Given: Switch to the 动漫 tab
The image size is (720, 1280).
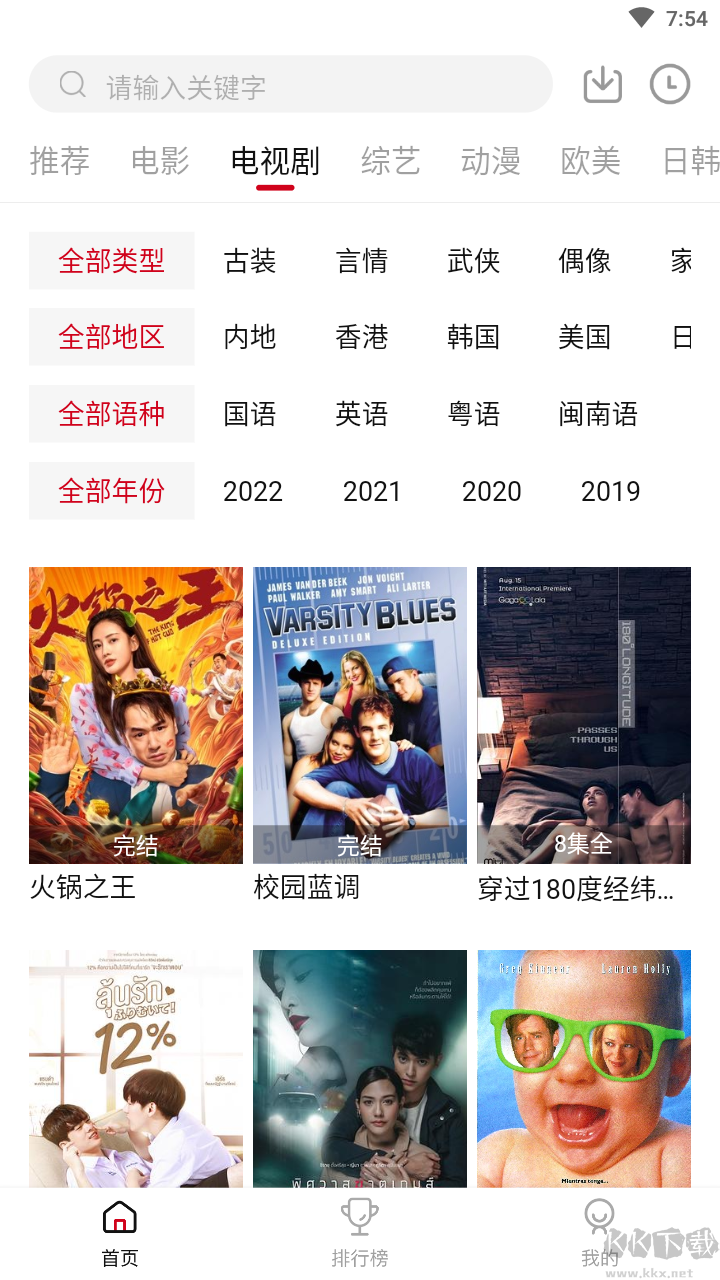Looking at the screenshot, I should [x=490, y=161].
